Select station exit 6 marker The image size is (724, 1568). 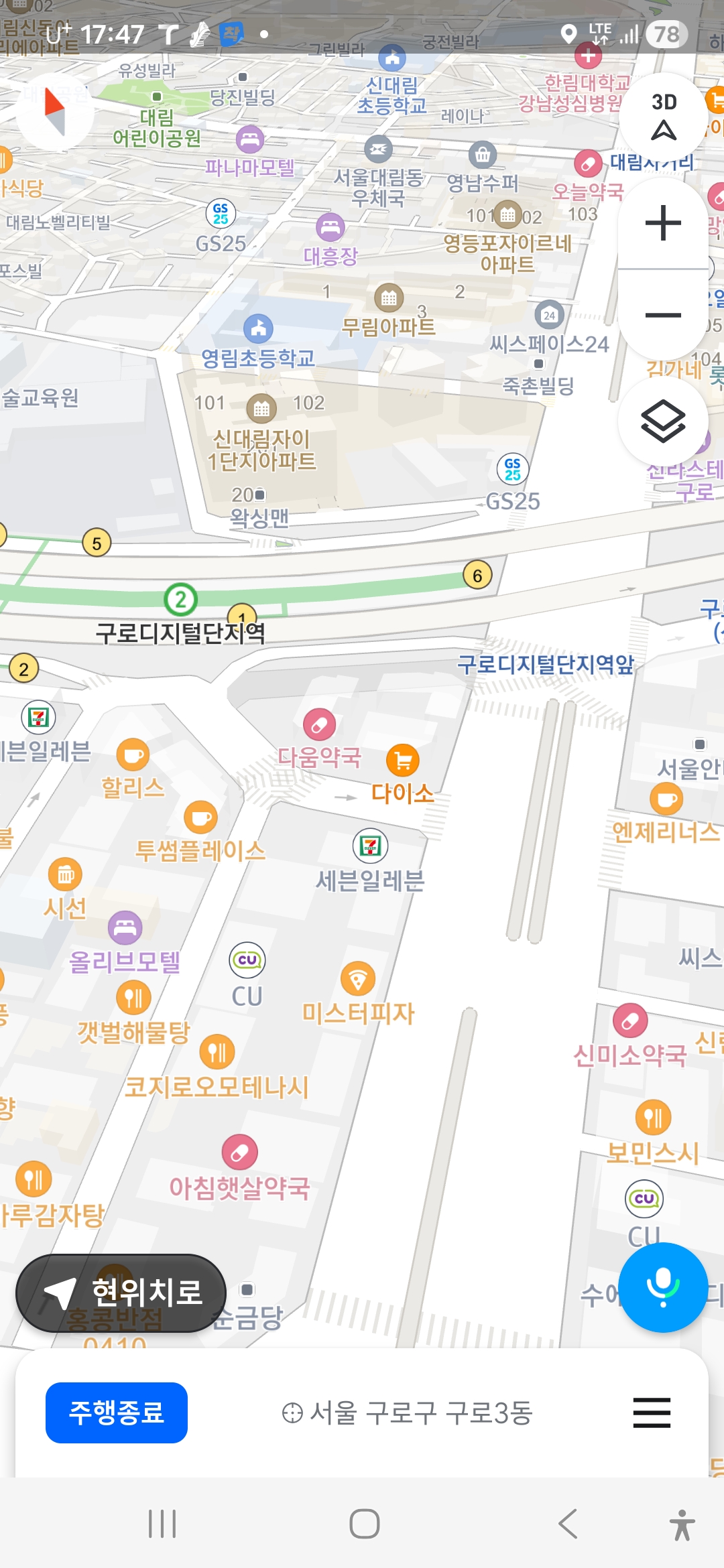[477, 575]
